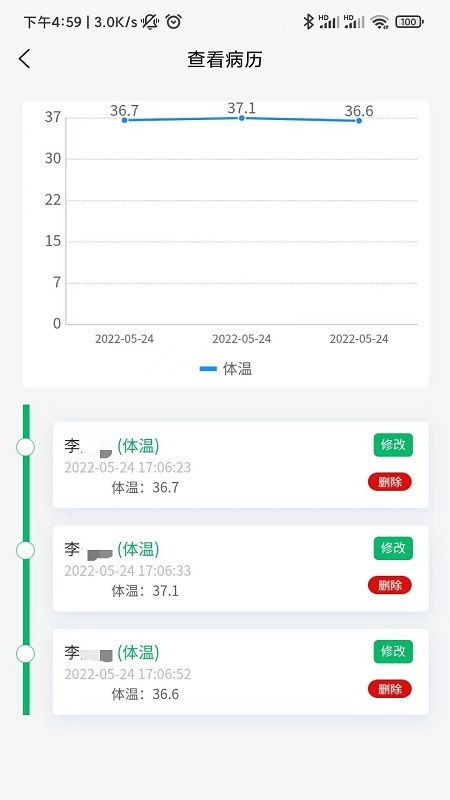Edit the 37.1 temperature record

[393, 548]
